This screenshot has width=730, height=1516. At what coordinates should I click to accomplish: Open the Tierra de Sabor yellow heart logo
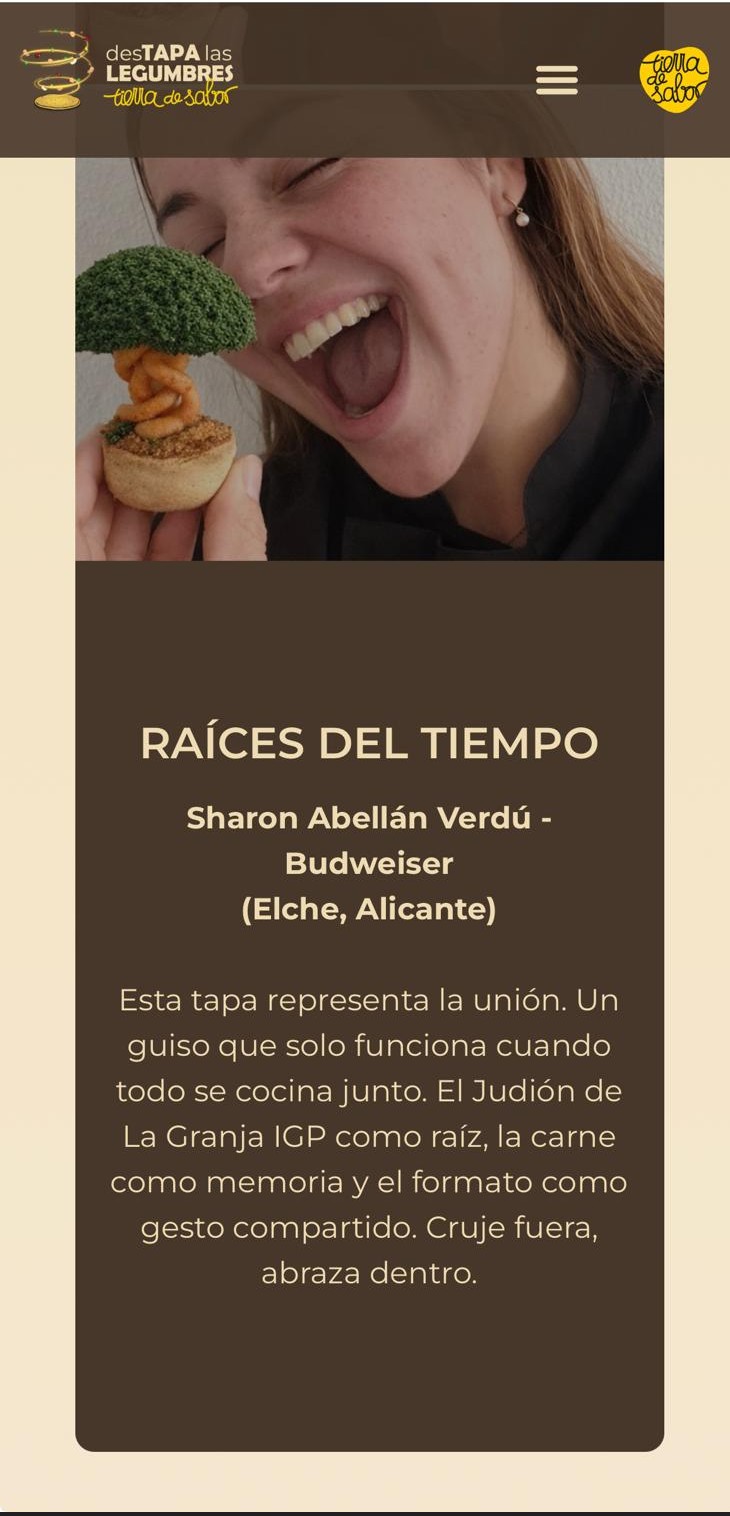[674, 79]
